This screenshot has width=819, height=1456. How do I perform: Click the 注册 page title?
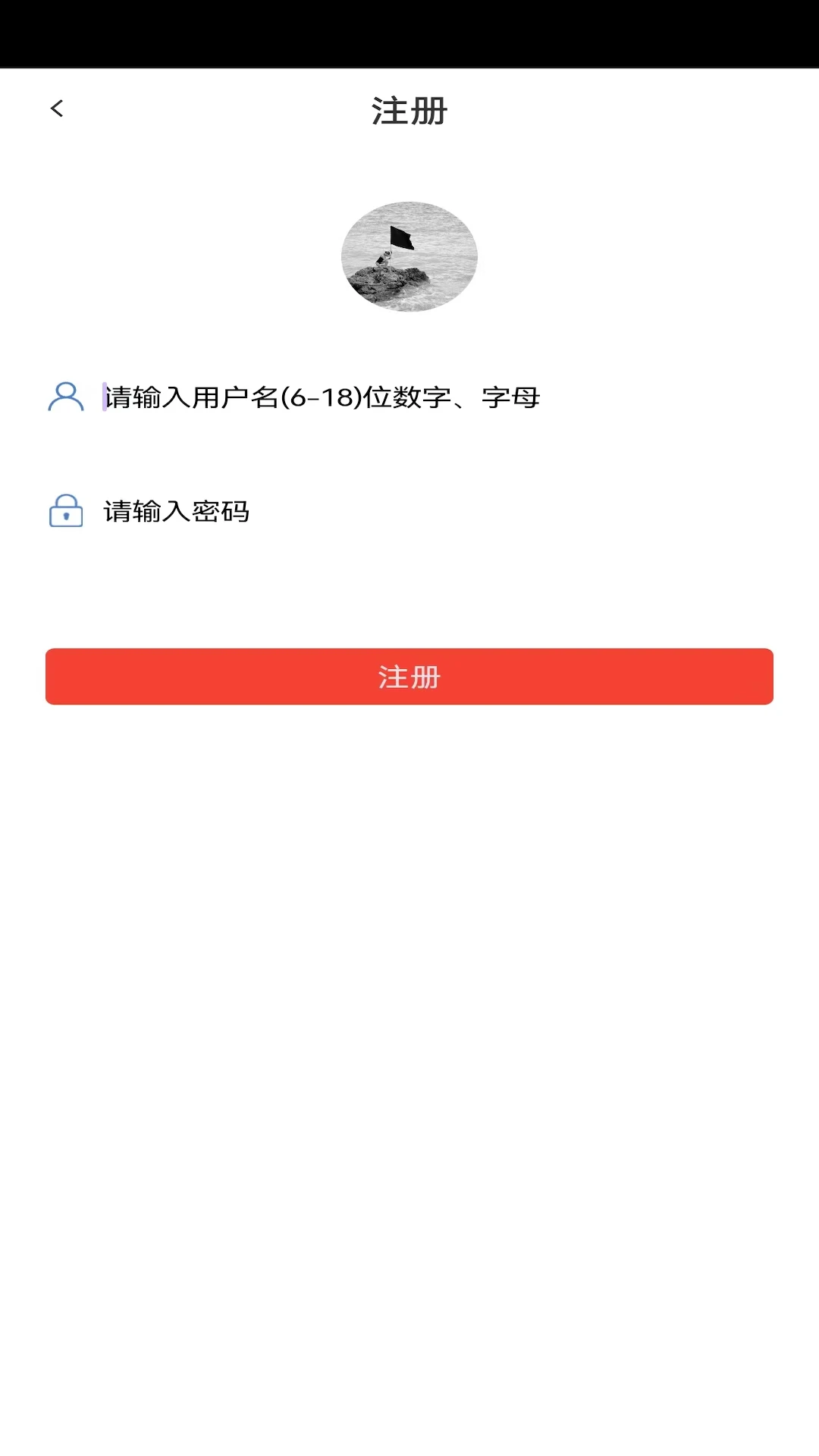[x=409, y=110]
